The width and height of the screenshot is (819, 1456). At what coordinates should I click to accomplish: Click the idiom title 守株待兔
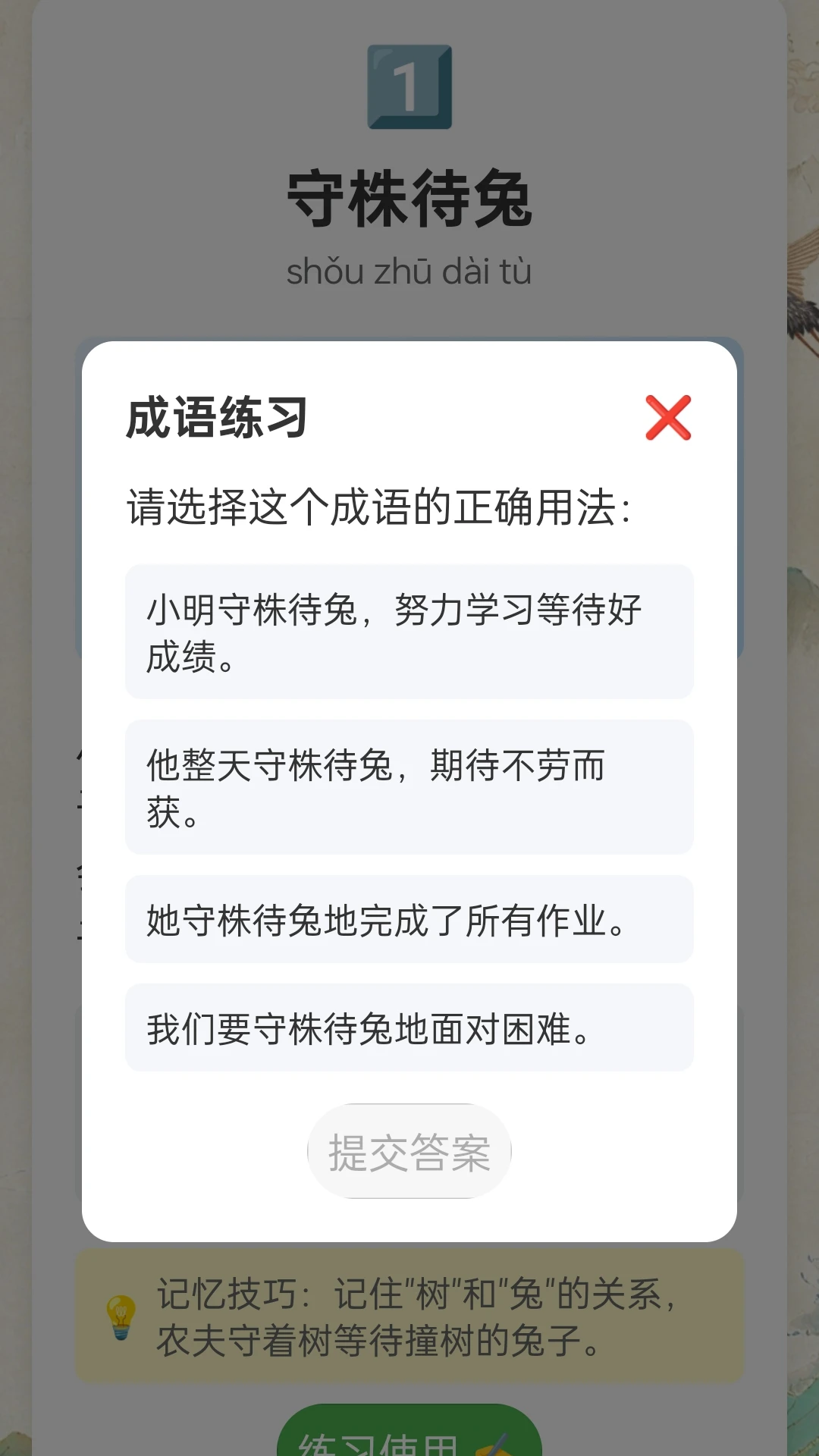coord(409,199)
